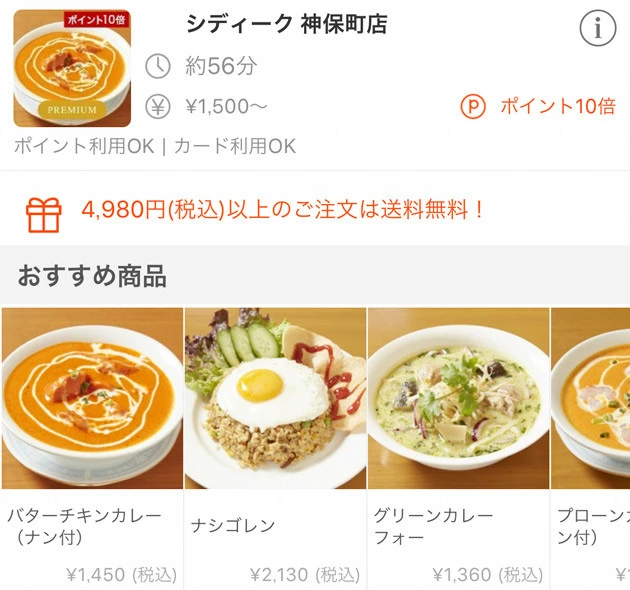Tap the シディーク 神保町店 restaurant thumbnail
630x590 pixels.
pos(71,68)
